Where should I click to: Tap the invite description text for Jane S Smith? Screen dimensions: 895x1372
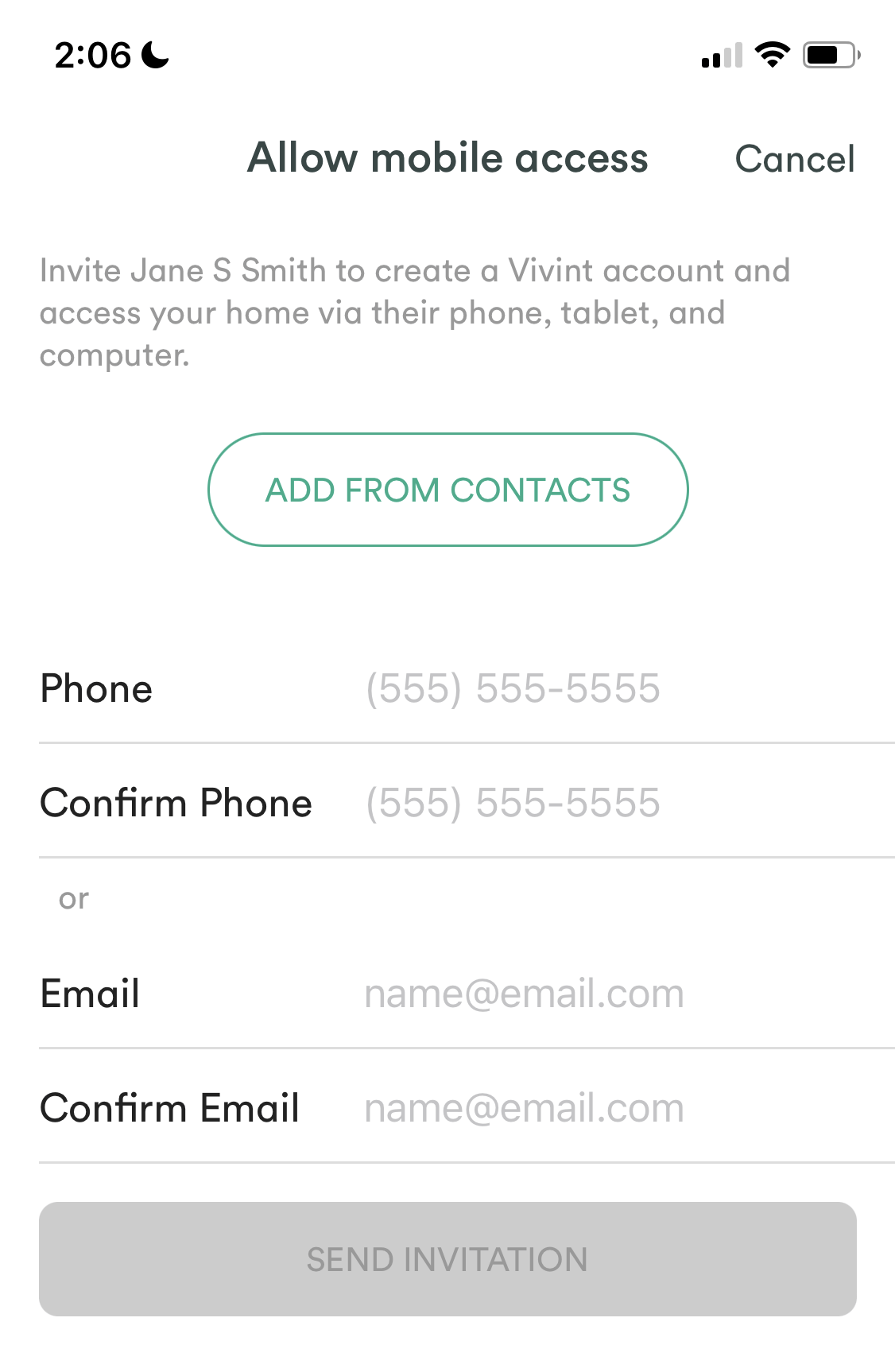point(415,312)
